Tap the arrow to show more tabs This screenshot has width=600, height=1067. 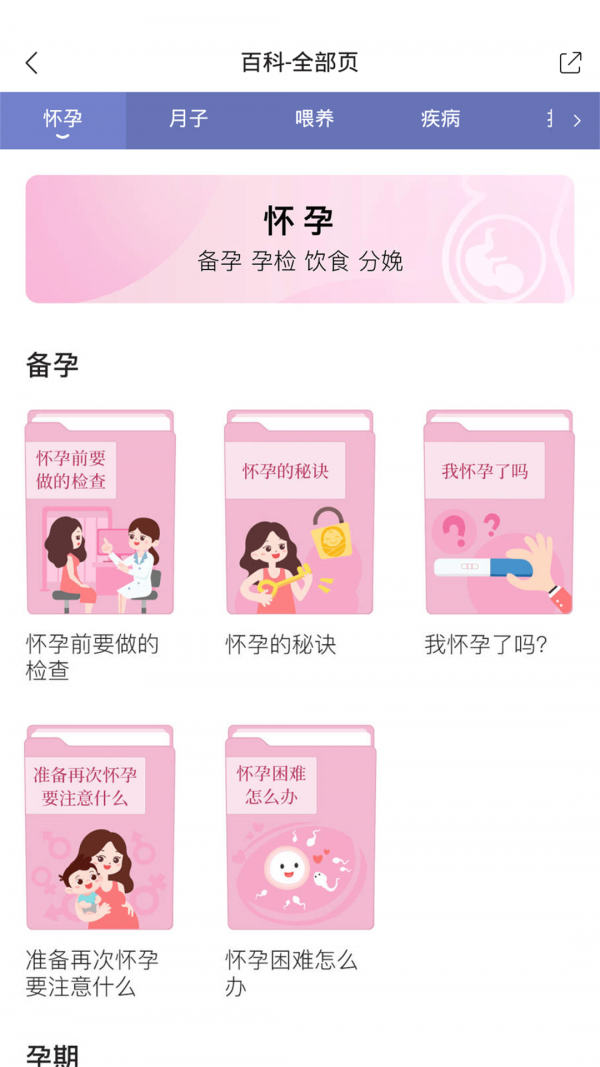(x=576, y=120)
